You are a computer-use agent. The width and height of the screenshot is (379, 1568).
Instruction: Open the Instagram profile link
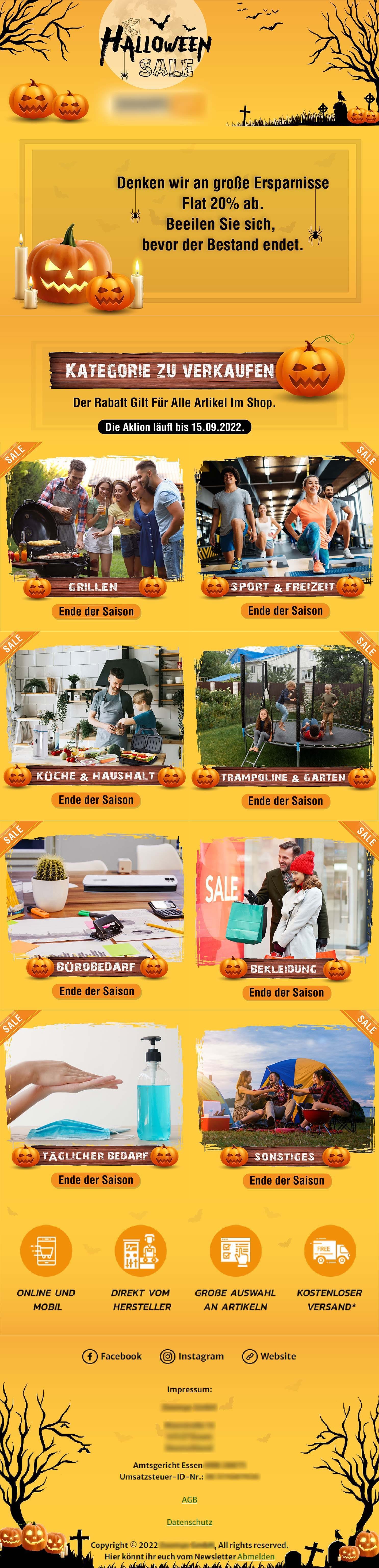coord(192,1356)
